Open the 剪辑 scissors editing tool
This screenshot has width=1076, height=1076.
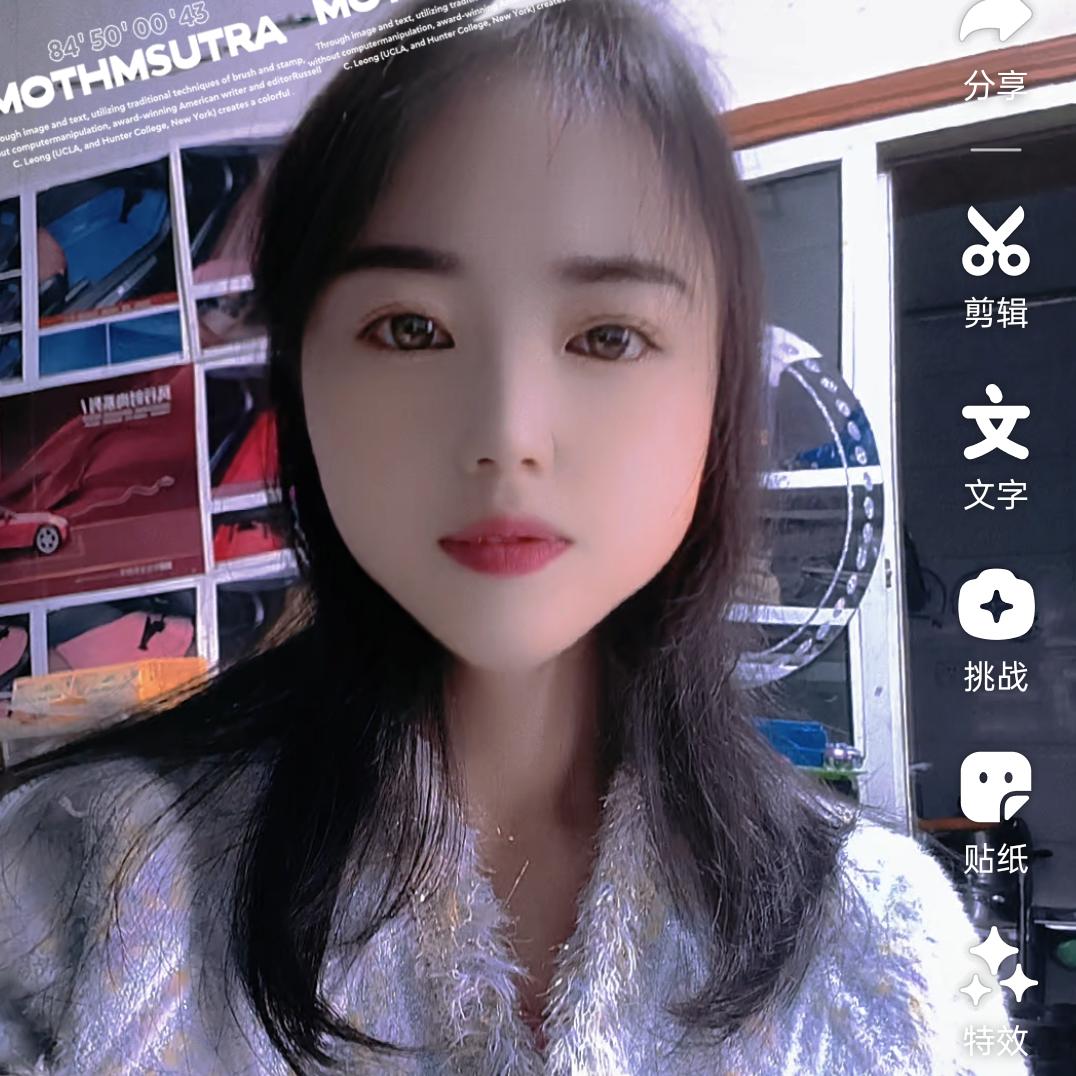(x=996, y=268)
